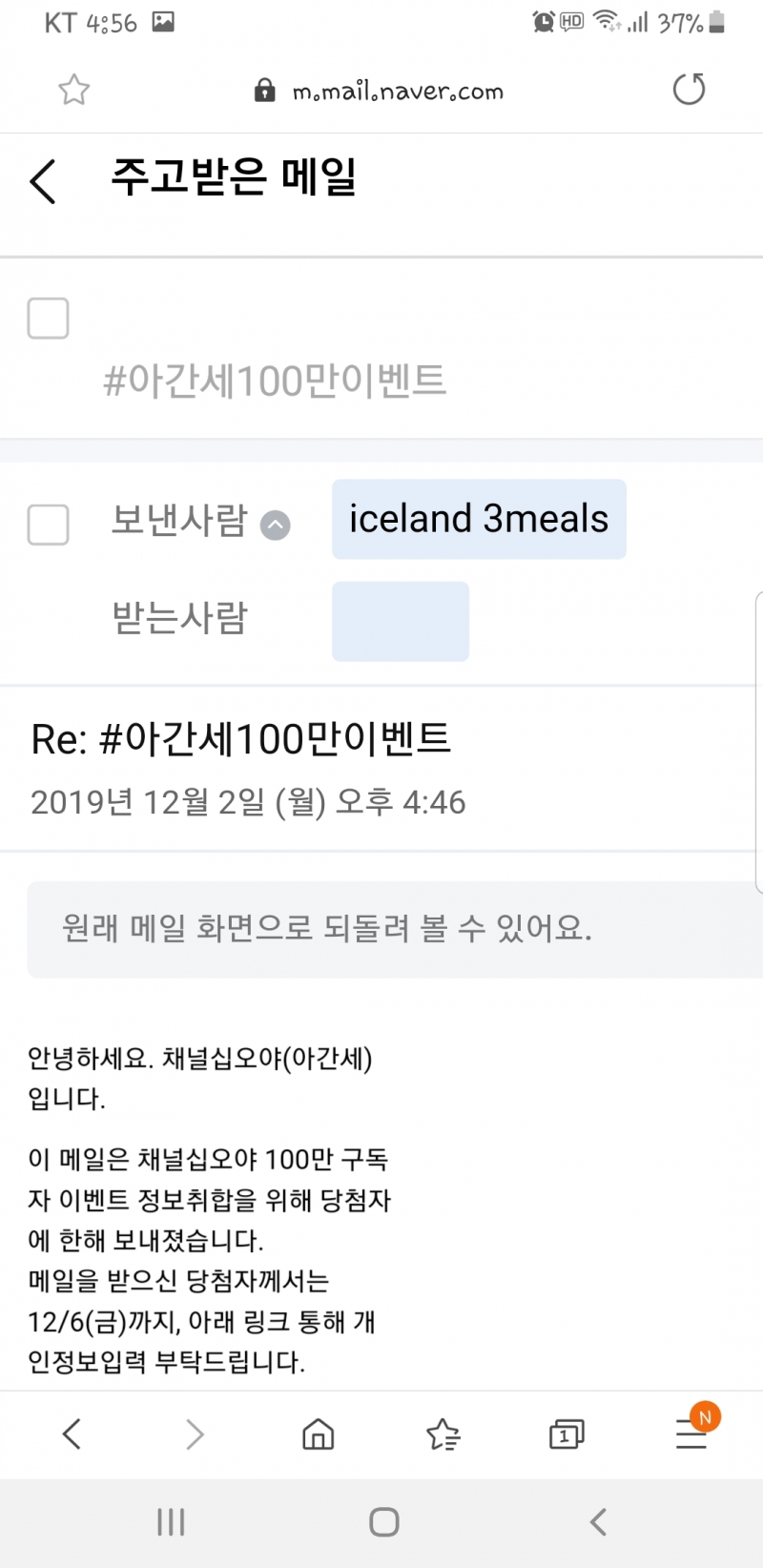The image size is (763, 1568).
Task: Check the box above #아간세100만이벤트
Action: [x=48, y=319]
